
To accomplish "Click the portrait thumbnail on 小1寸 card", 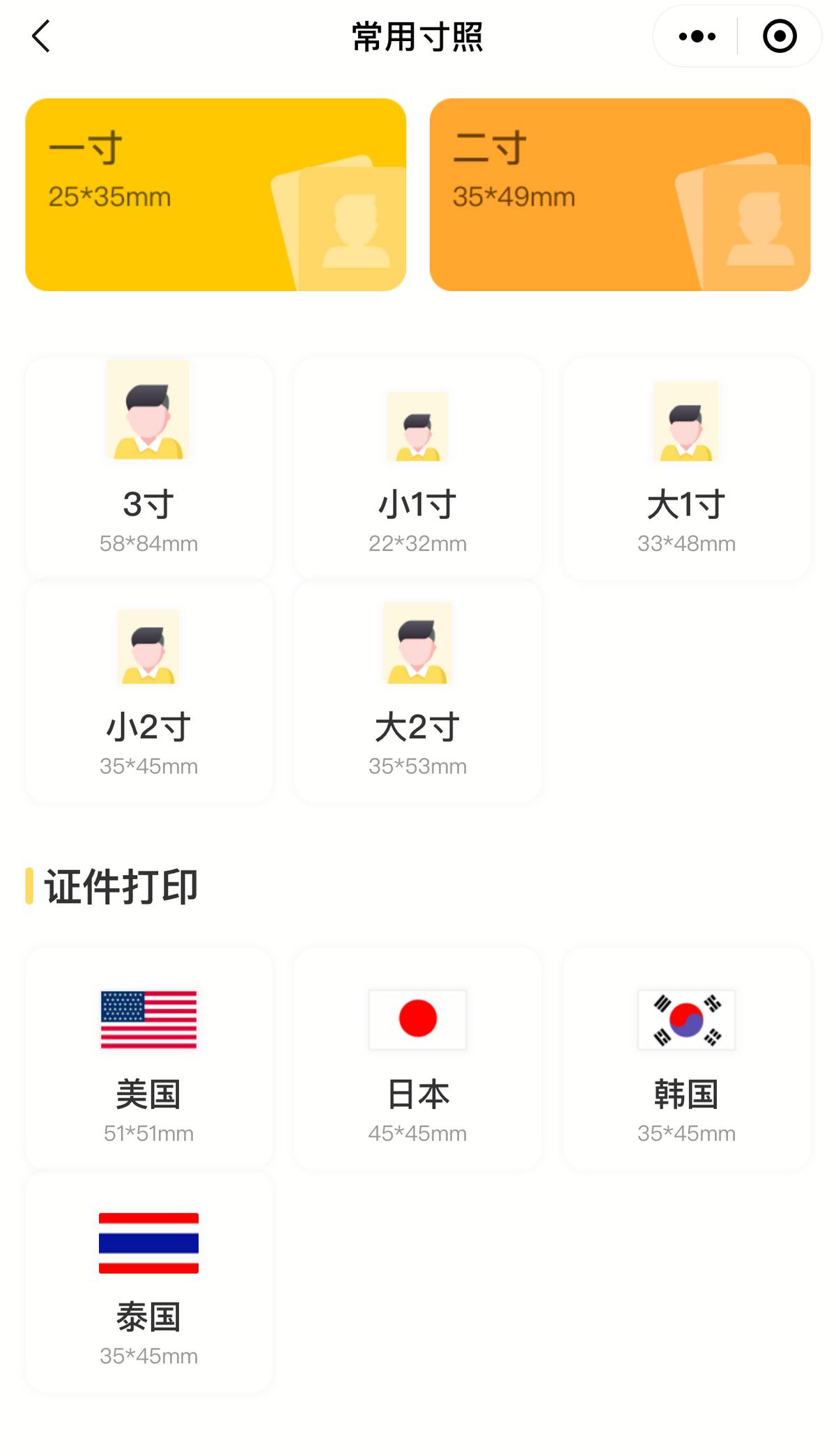I will tap(417, 425).
